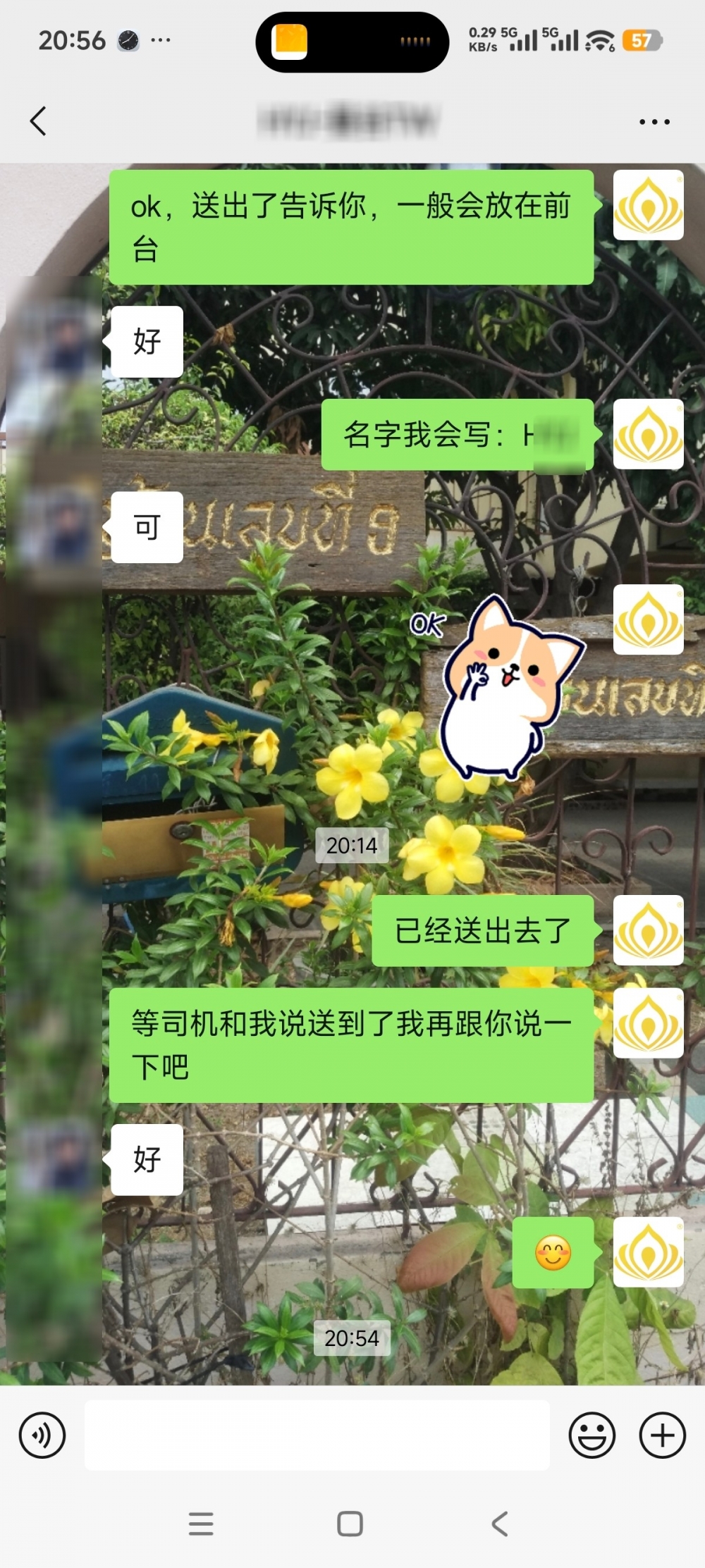Focus the message text field
705x1568 pixels.
[x=317, y=1435]
